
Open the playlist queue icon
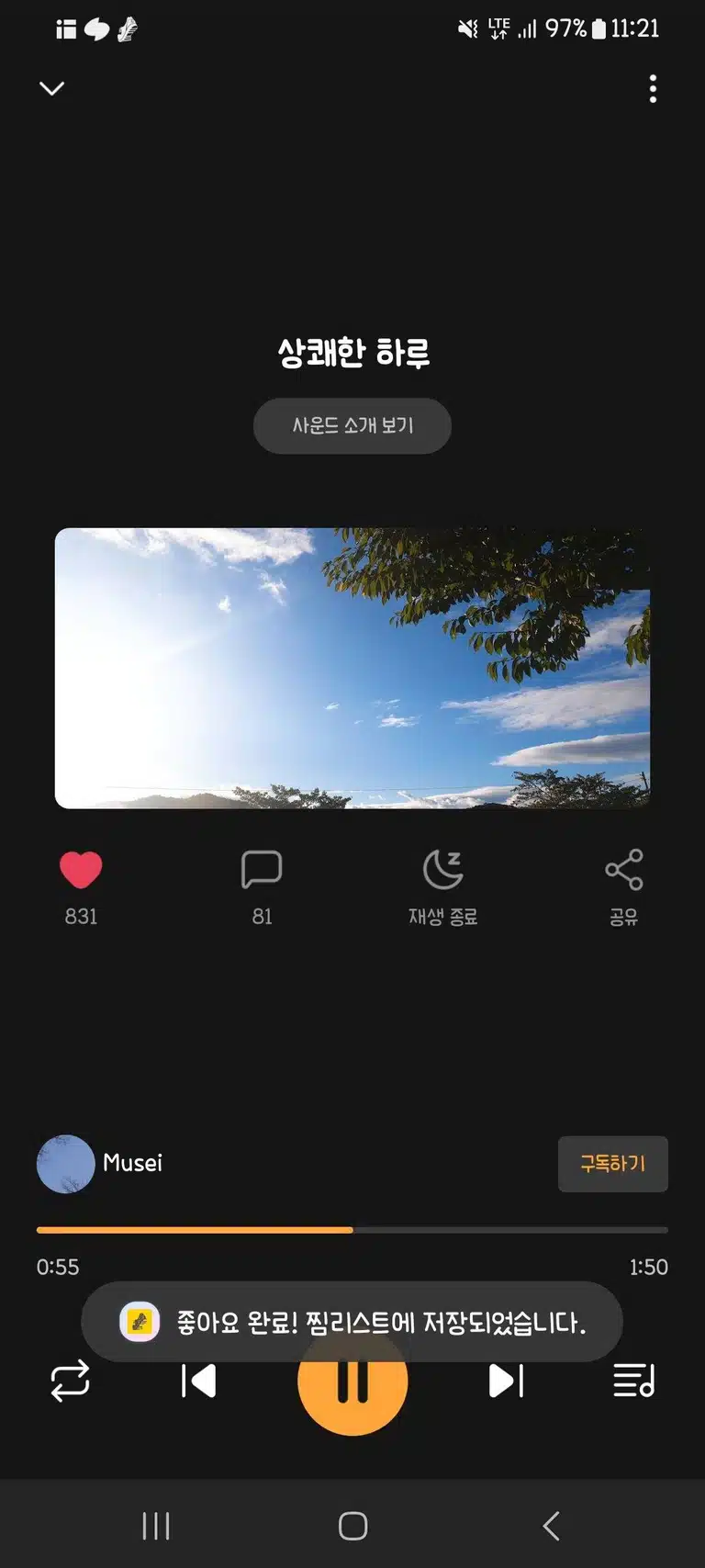click(634, 1380)
